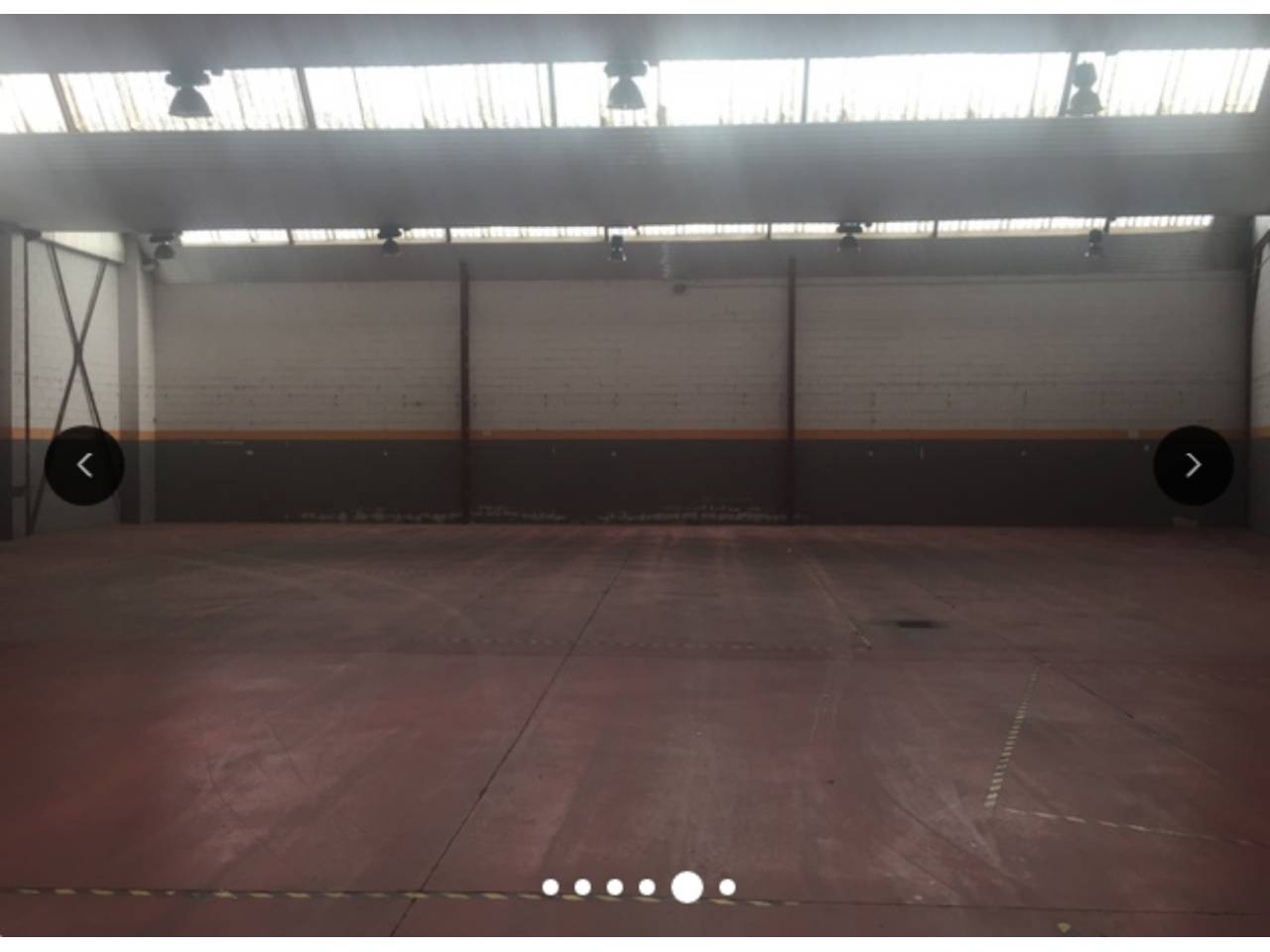The image size is (1270, 952).
Task: Jump to the last photo dot
Action: tap(727, 888)
